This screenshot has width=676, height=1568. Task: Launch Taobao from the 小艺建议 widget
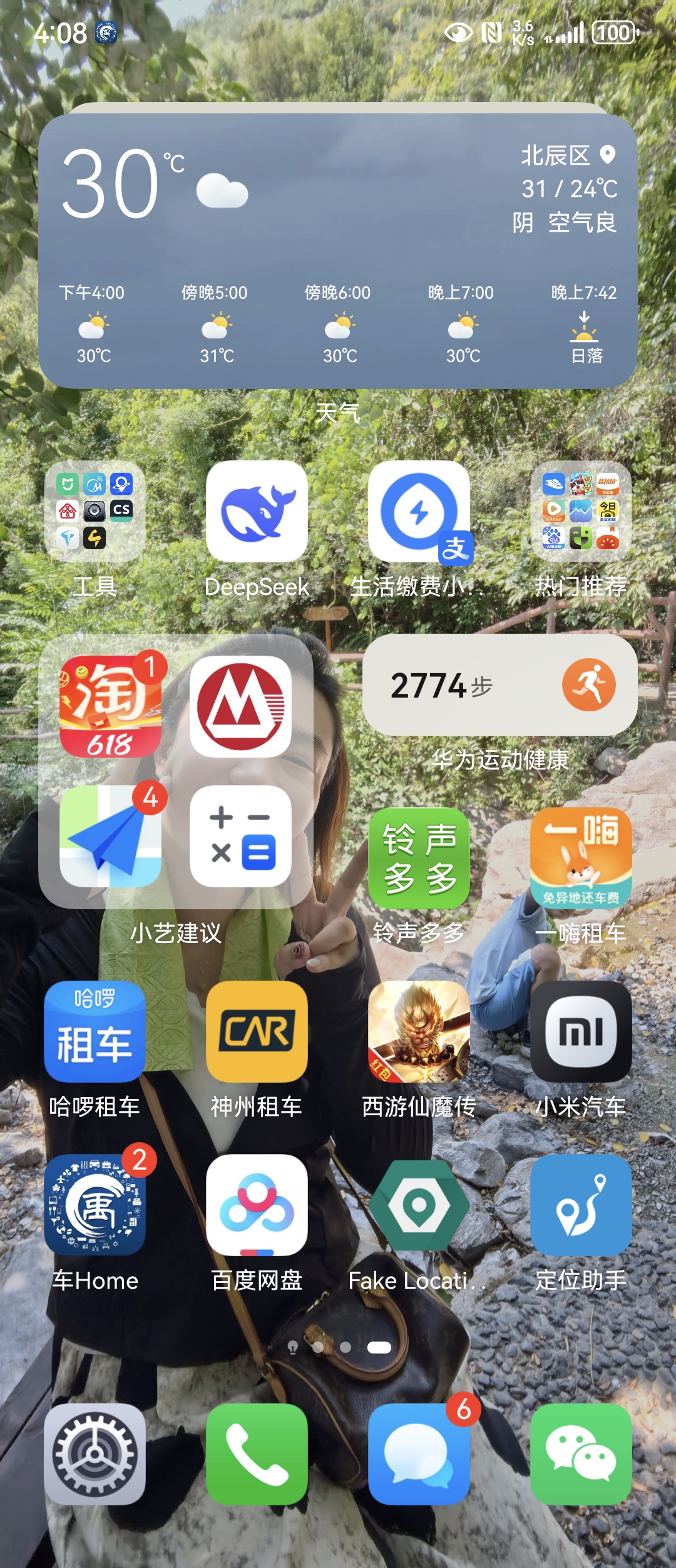point(111,706)
